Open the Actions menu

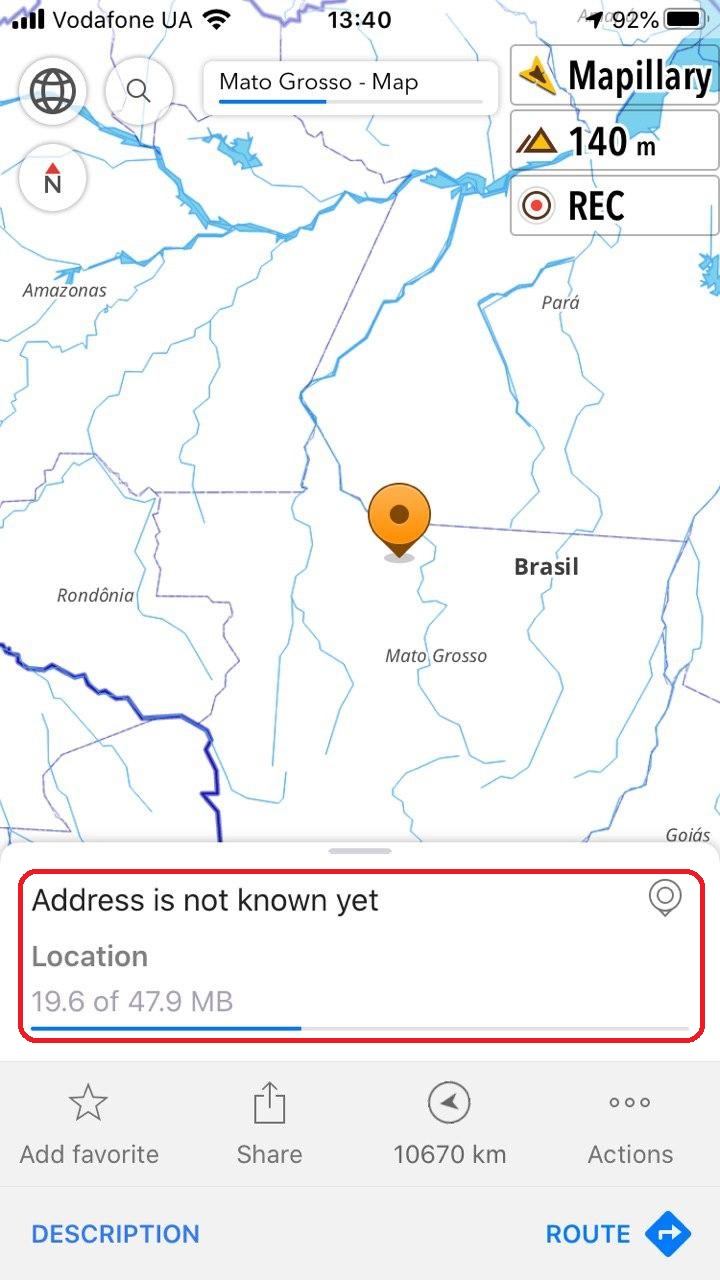pyautogui.click(x=630, y=1126)
